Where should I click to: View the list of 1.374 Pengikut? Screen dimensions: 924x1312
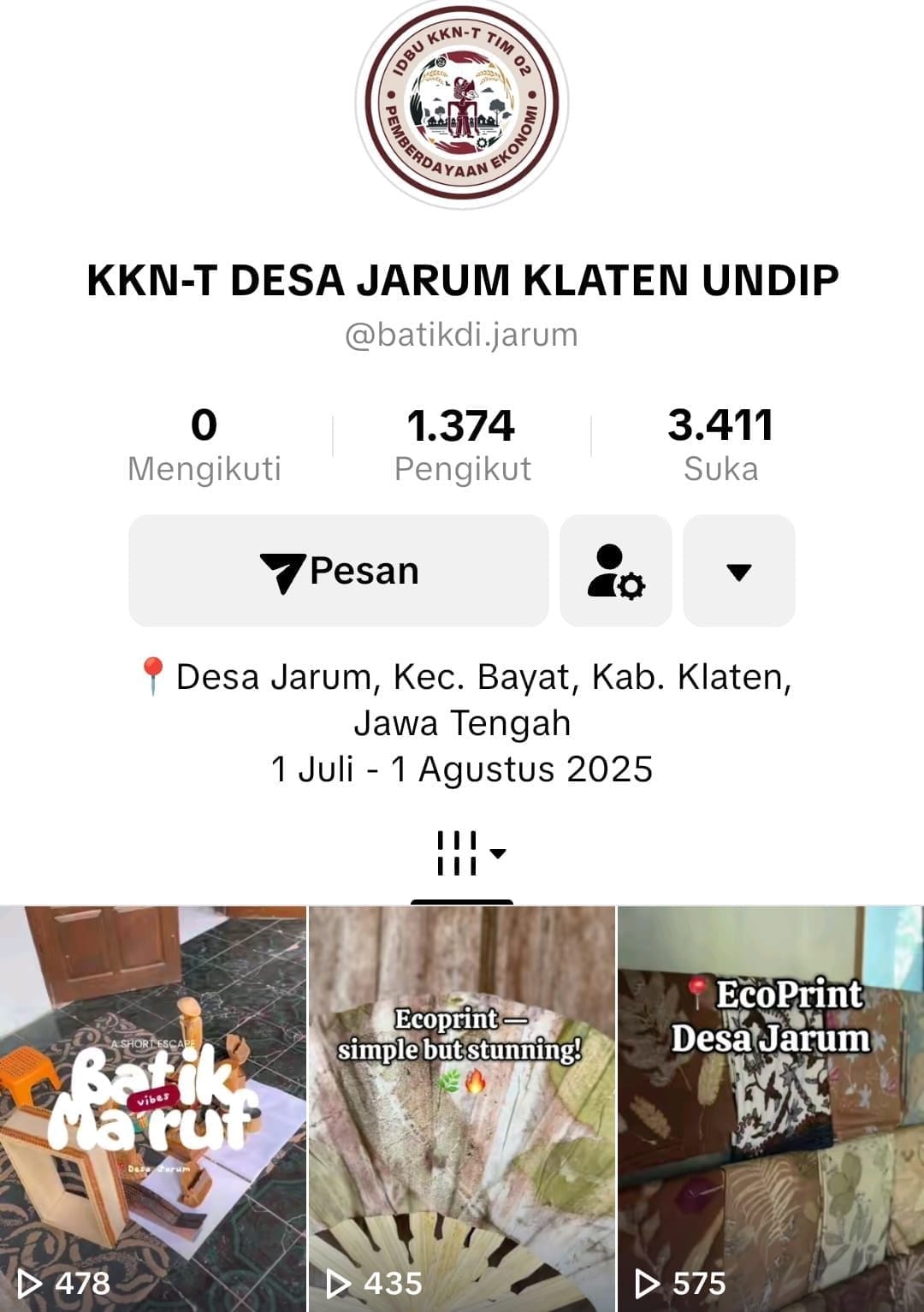pos(462,445)
